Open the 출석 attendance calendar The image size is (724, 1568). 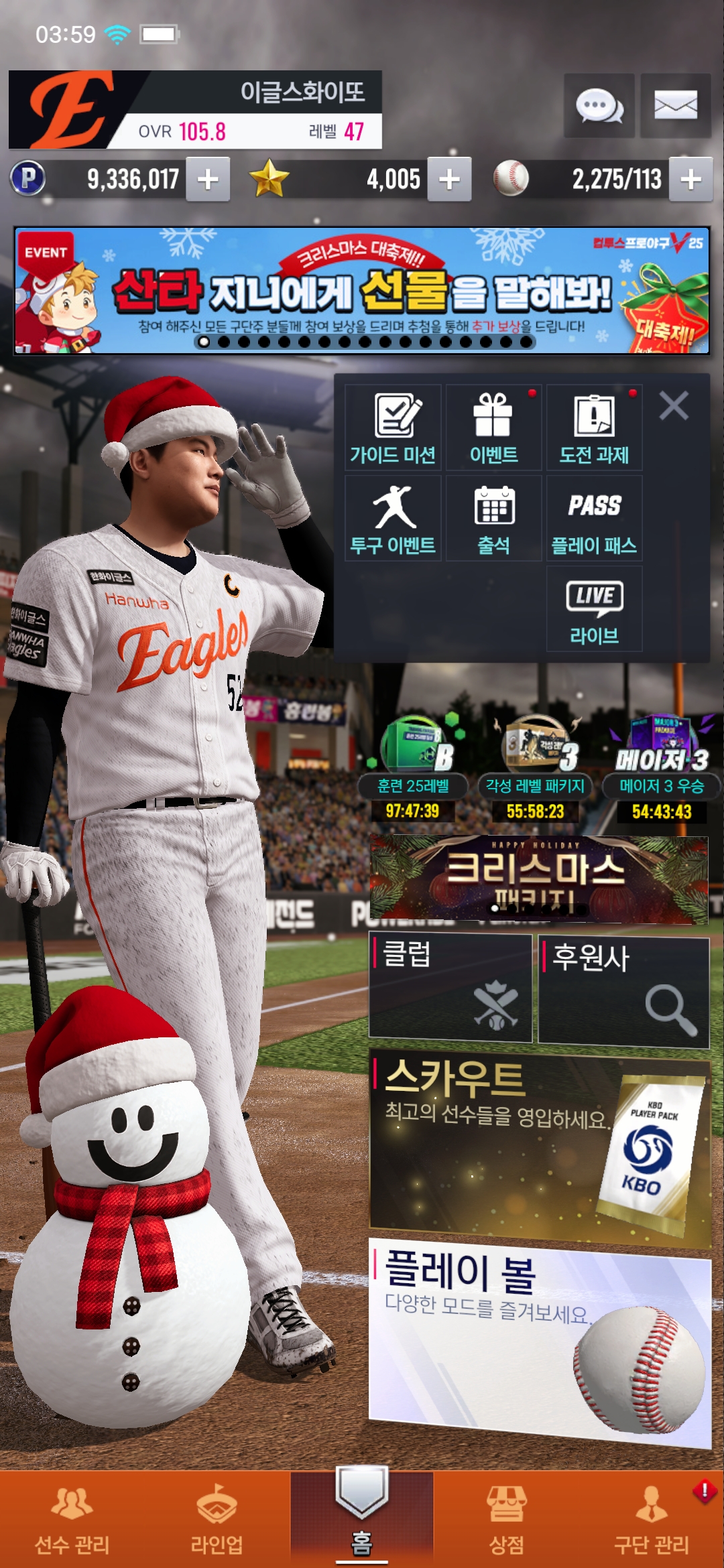pyautogui.click(x=493, y=518)
